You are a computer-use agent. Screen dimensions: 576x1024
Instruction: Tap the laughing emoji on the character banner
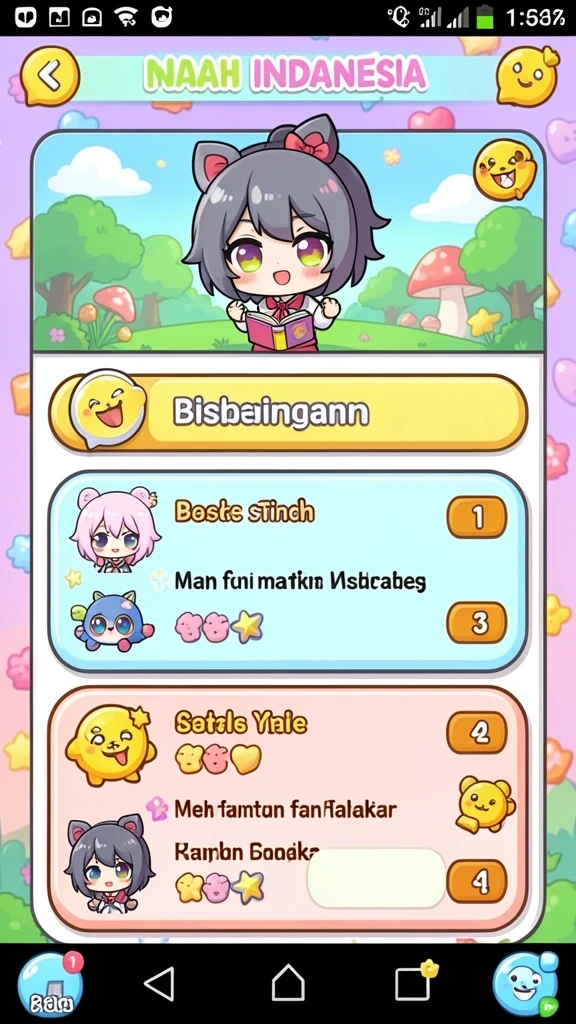tap(504, 170)
